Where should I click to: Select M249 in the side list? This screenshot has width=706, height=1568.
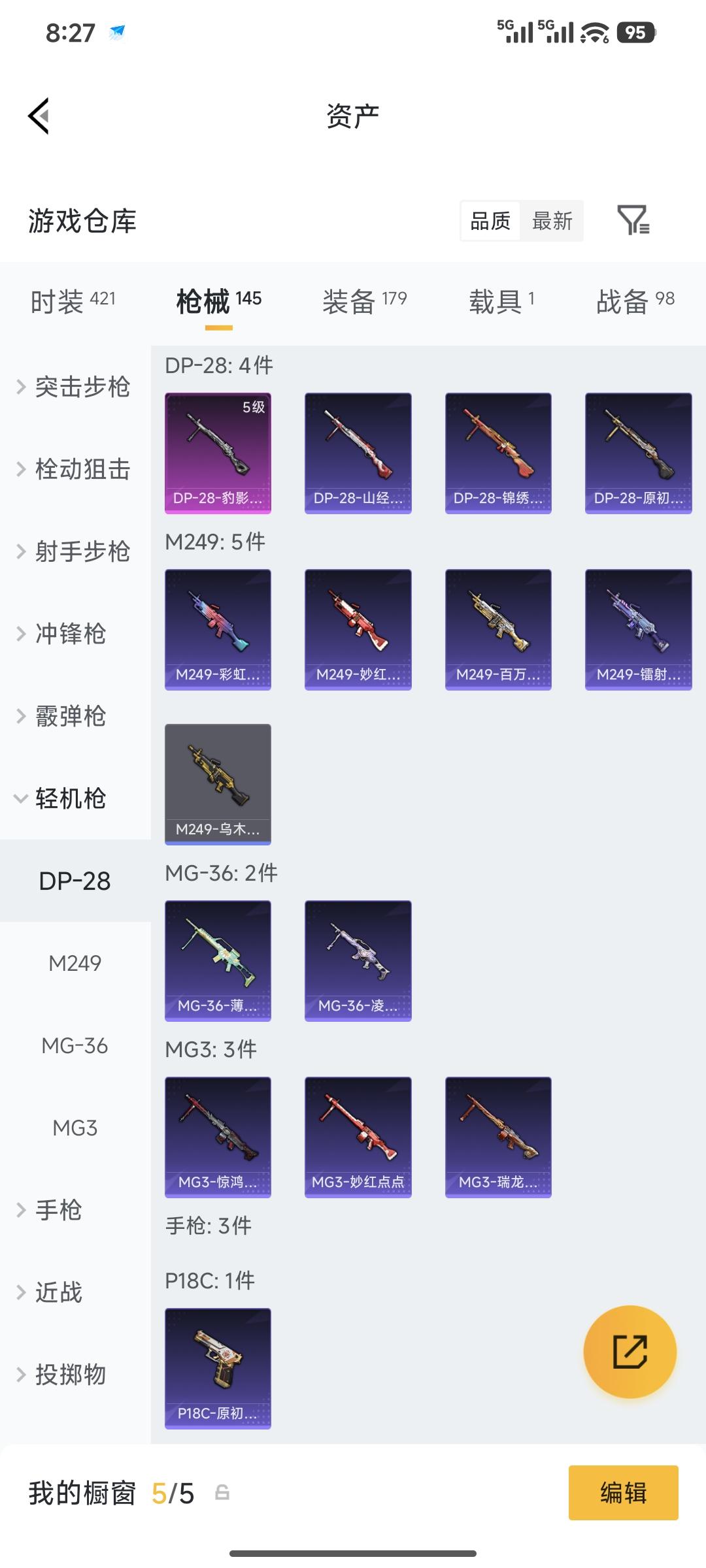pos(75,963)
